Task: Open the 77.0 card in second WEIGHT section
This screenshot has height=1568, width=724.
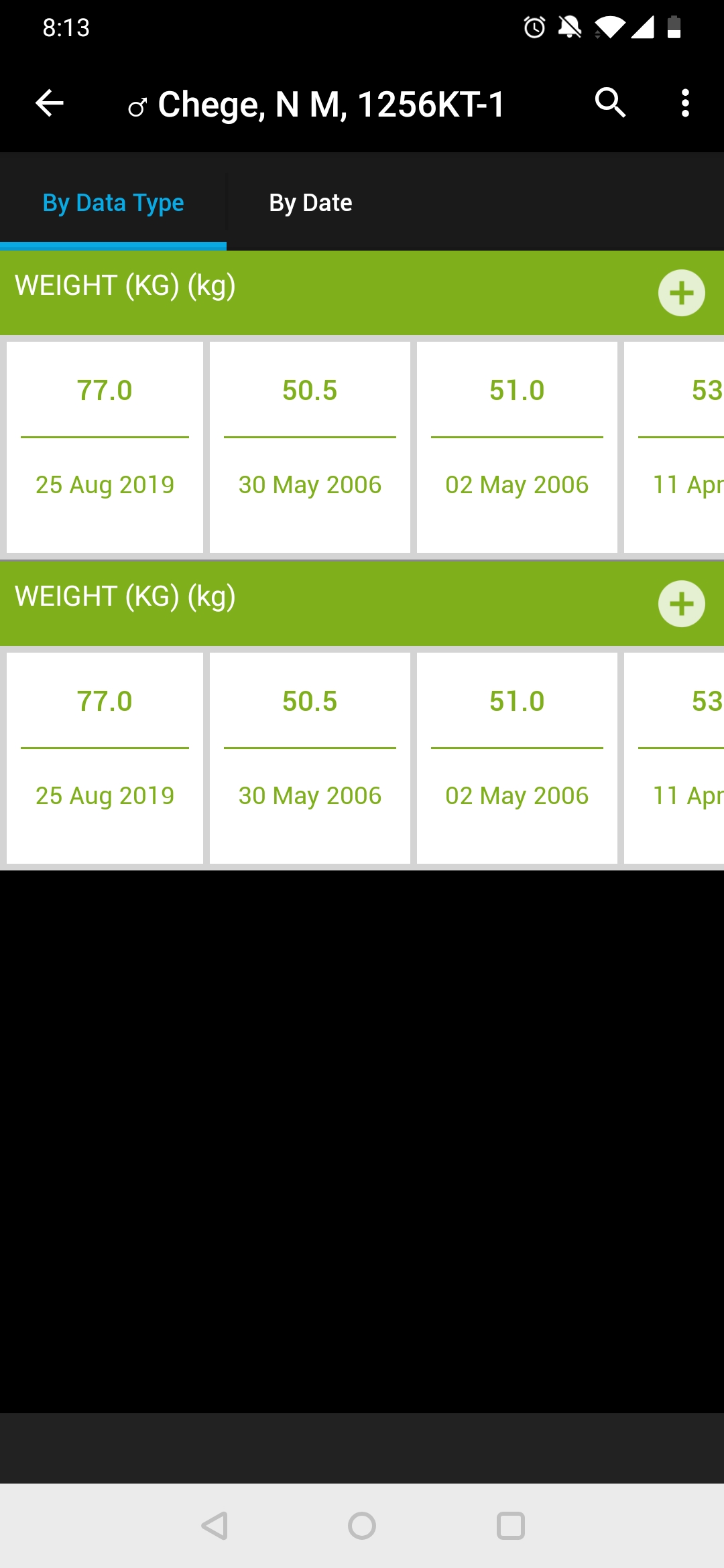Action: pyautogui.click(x=105, y=759)
